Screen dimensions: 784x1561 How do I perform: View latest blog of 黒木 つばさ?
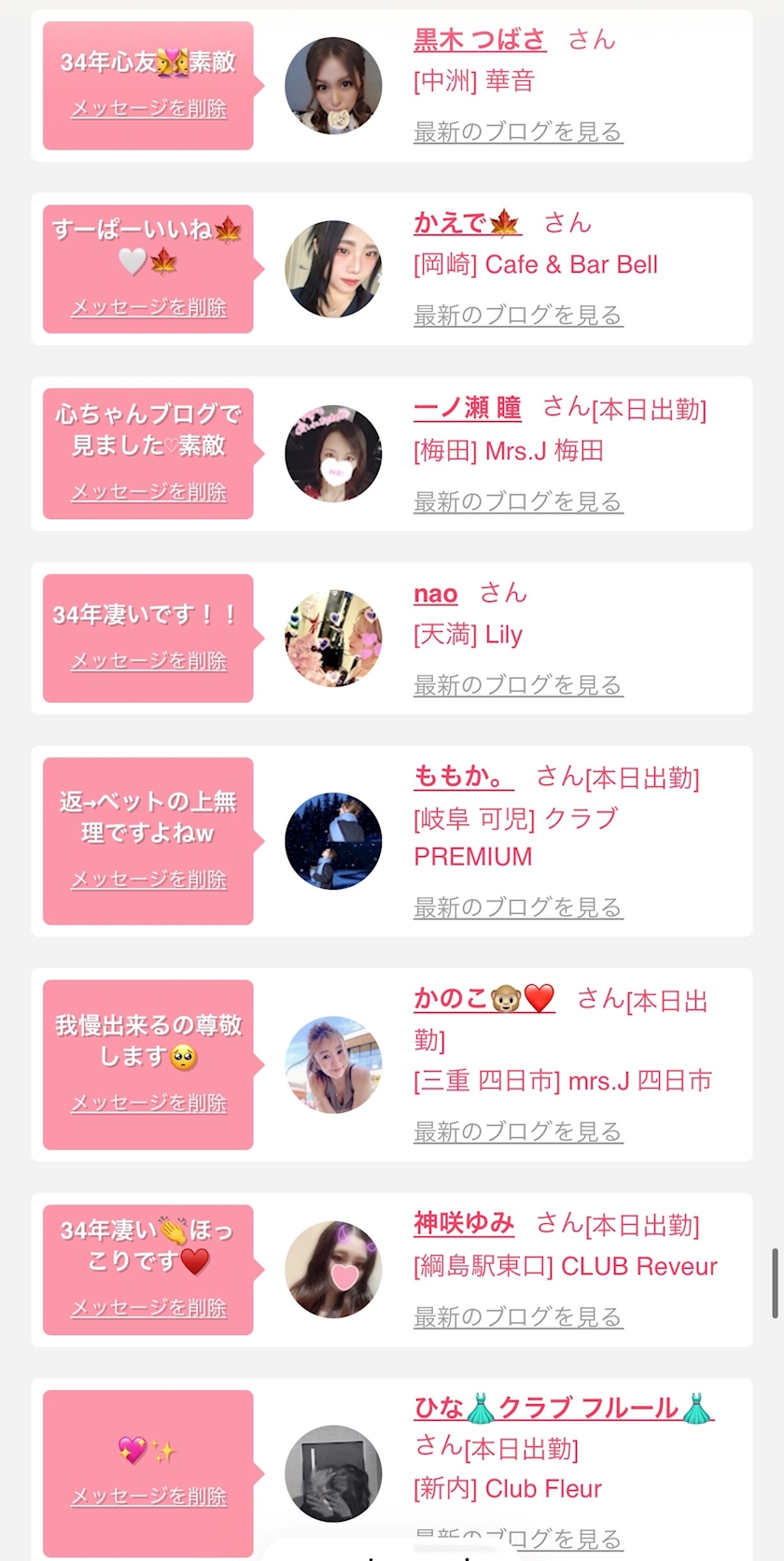pos(518,132)
